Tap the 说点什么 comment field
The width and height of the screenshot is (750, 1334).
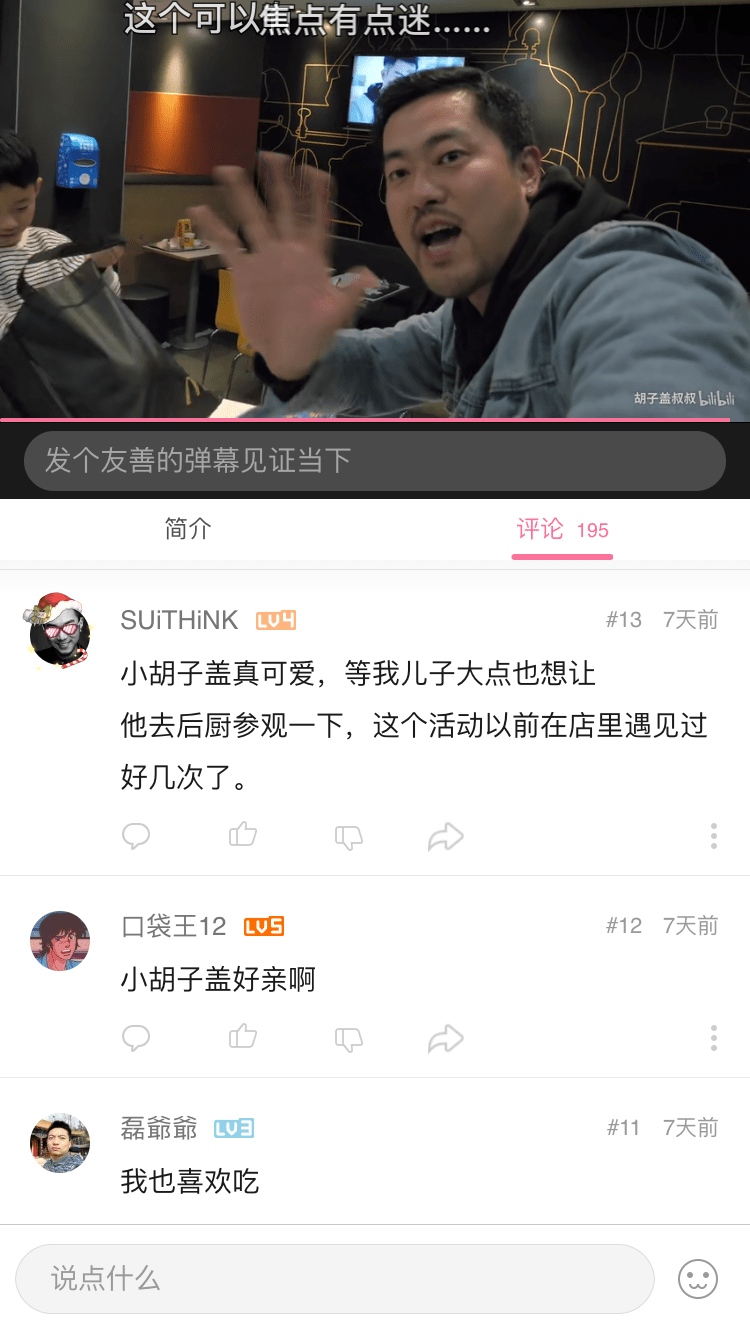(x=334, y=1278)
